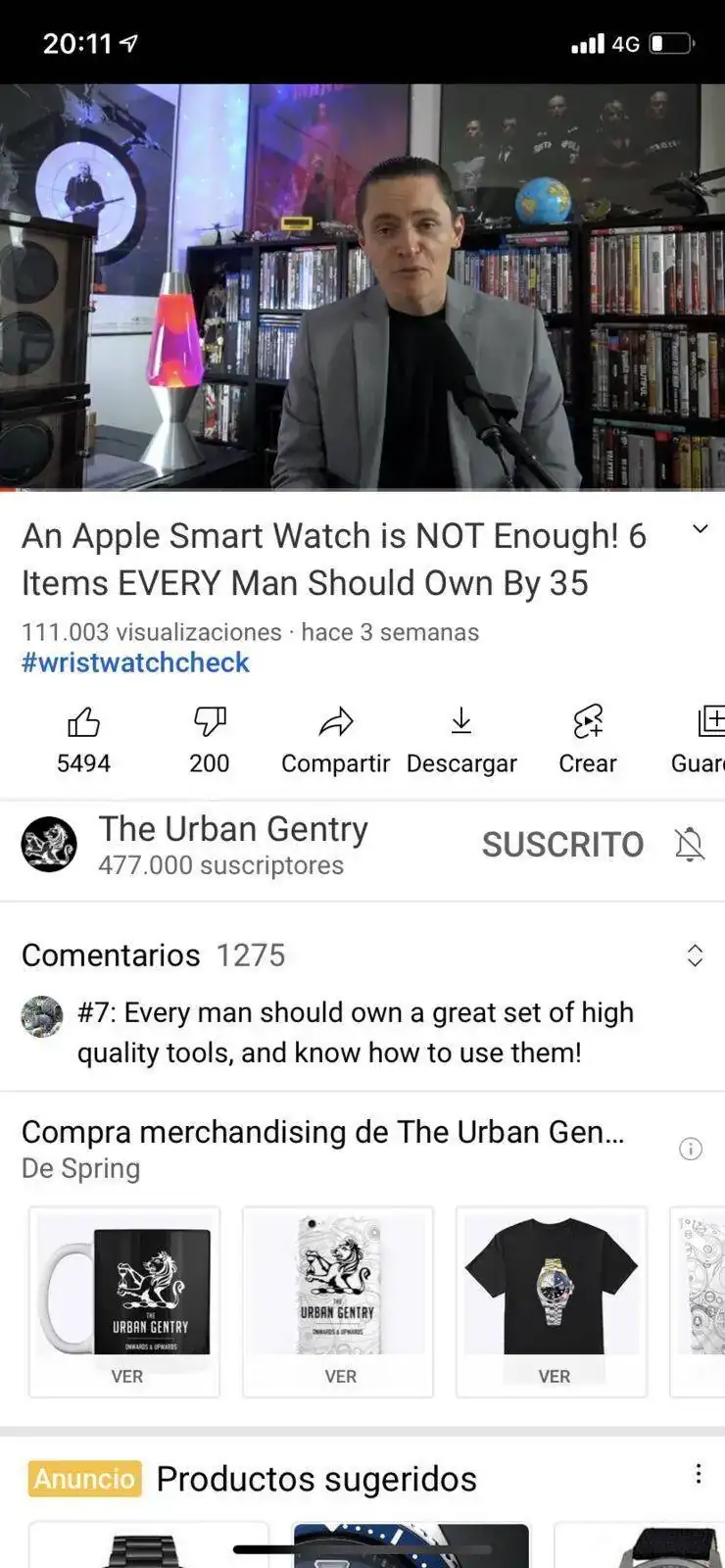Open the #wristwatchcheck hashtag
This screenshot has width=725, height=1568.
click(135, 662)
